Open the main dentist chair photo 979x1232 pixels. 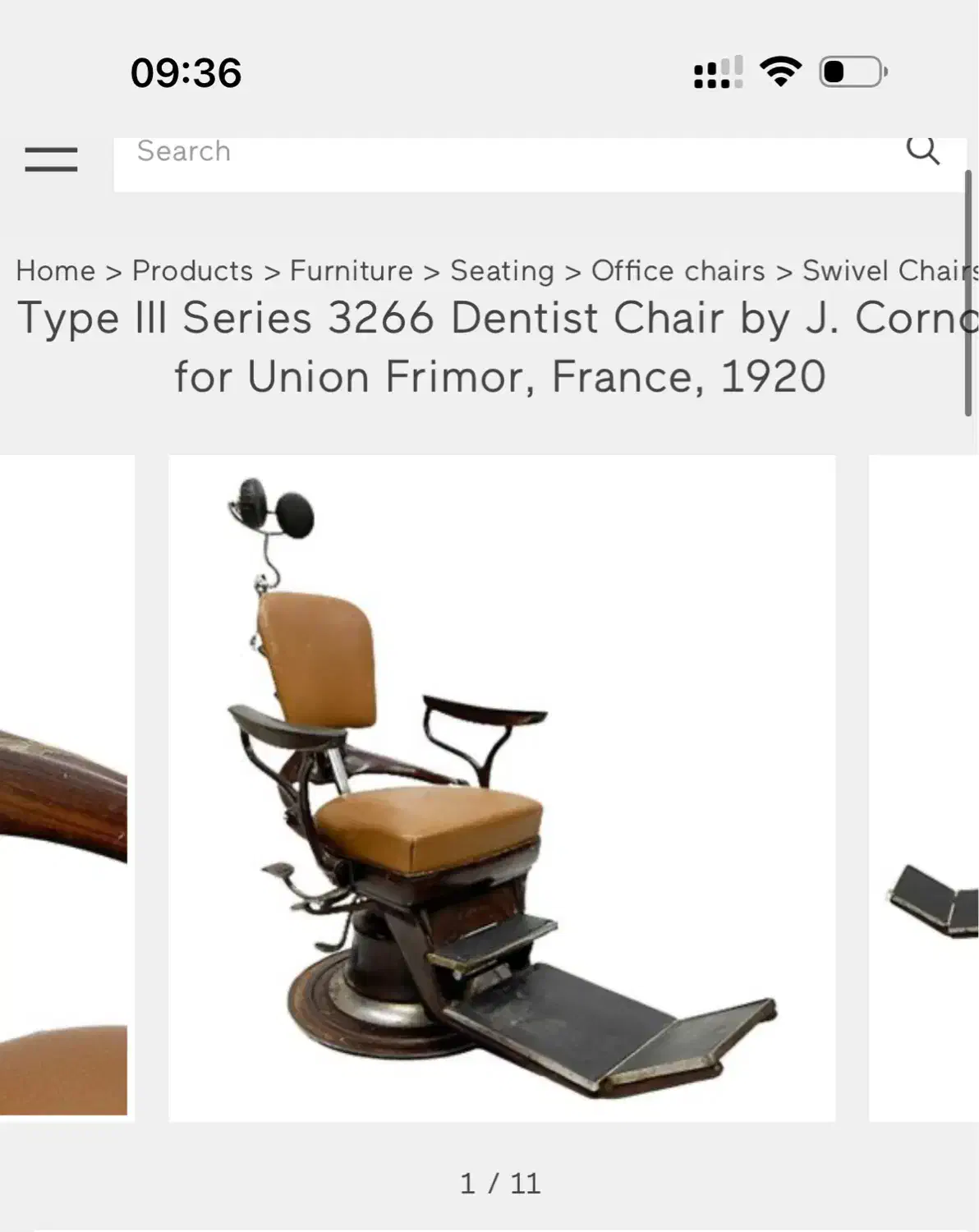pos(502,788)
